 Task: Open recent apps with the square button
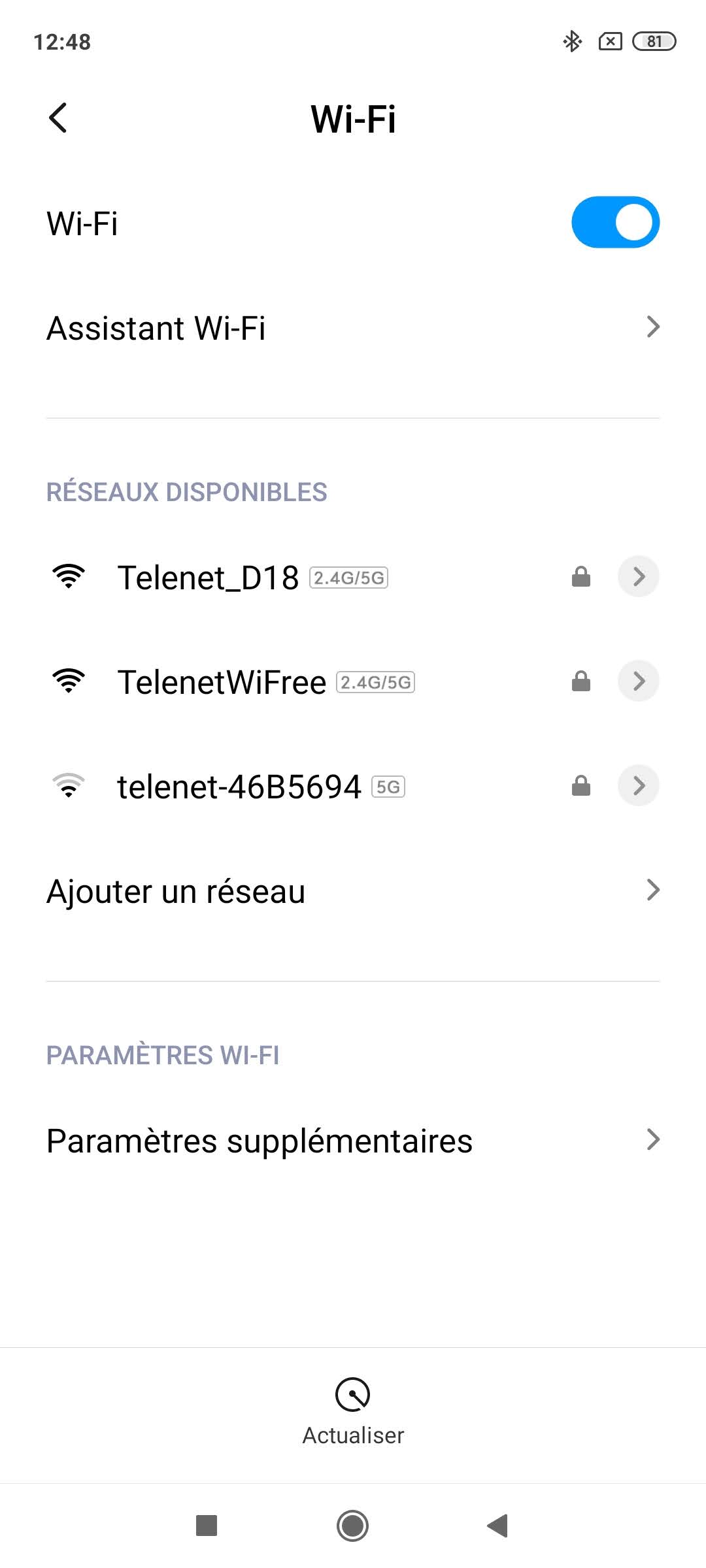tap(207, 1526)
